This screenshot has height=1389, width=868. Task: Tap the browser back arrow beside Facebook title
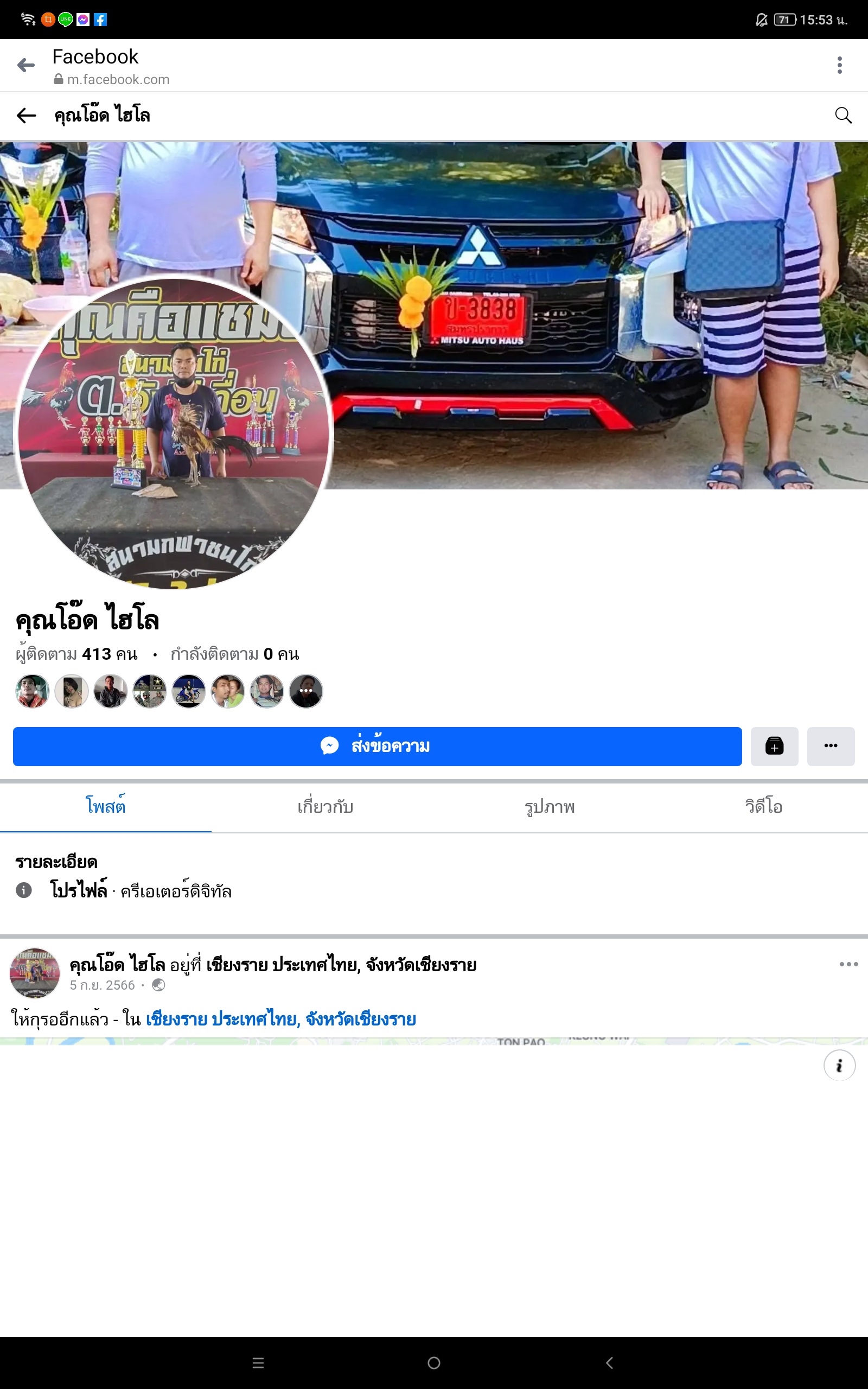click(x=26, y=65)
